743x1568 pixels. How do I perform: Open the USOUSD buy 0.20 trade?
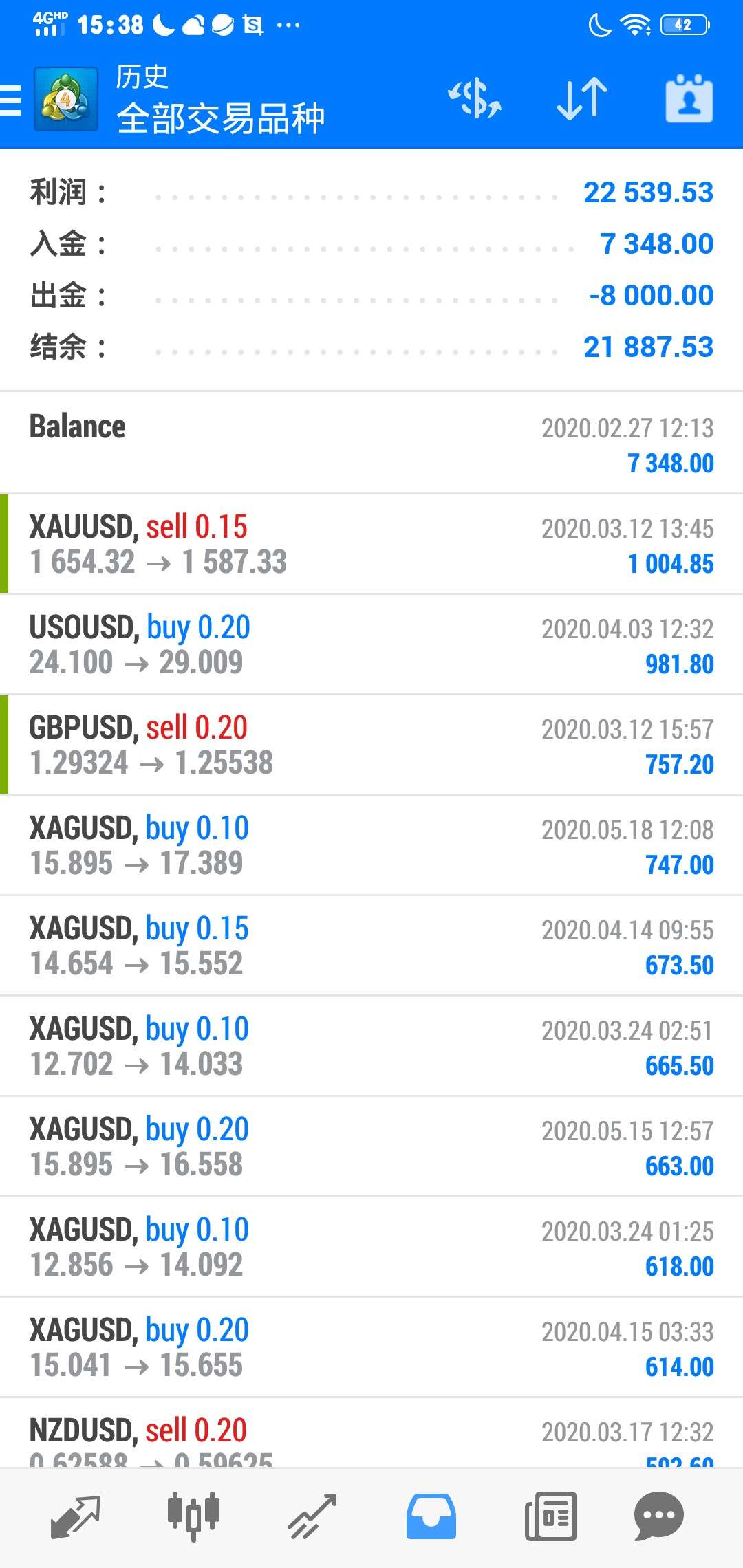[371, 644]
